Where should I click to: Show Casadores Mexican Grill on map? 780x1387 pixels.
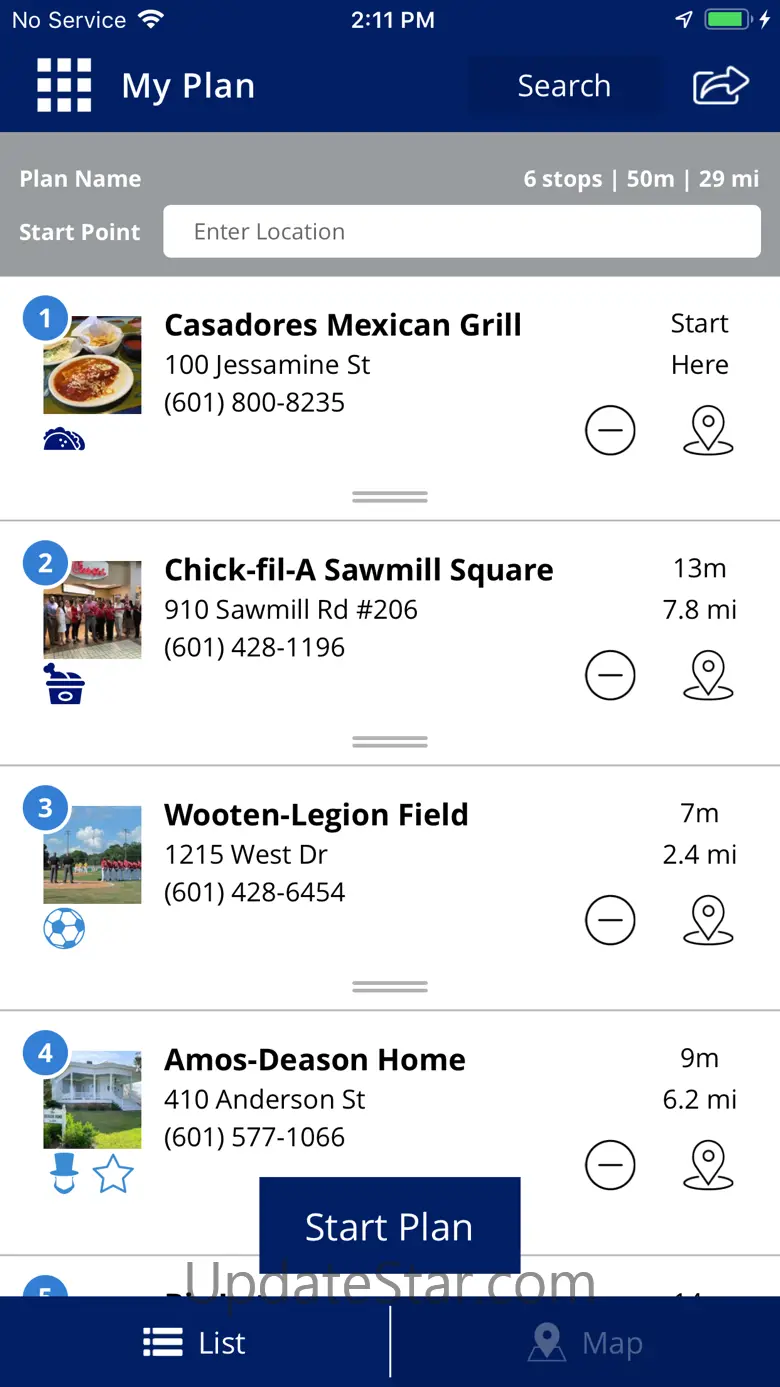pos(708,431)
